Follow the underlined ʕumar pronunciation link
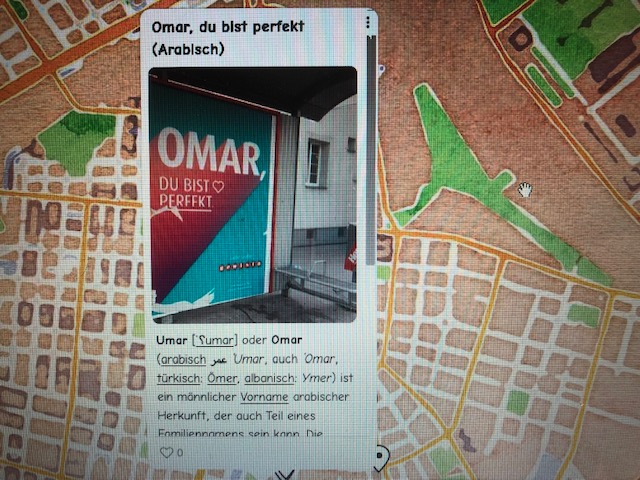Viewport: 640px width, 480px height. [x=215, y=339]
